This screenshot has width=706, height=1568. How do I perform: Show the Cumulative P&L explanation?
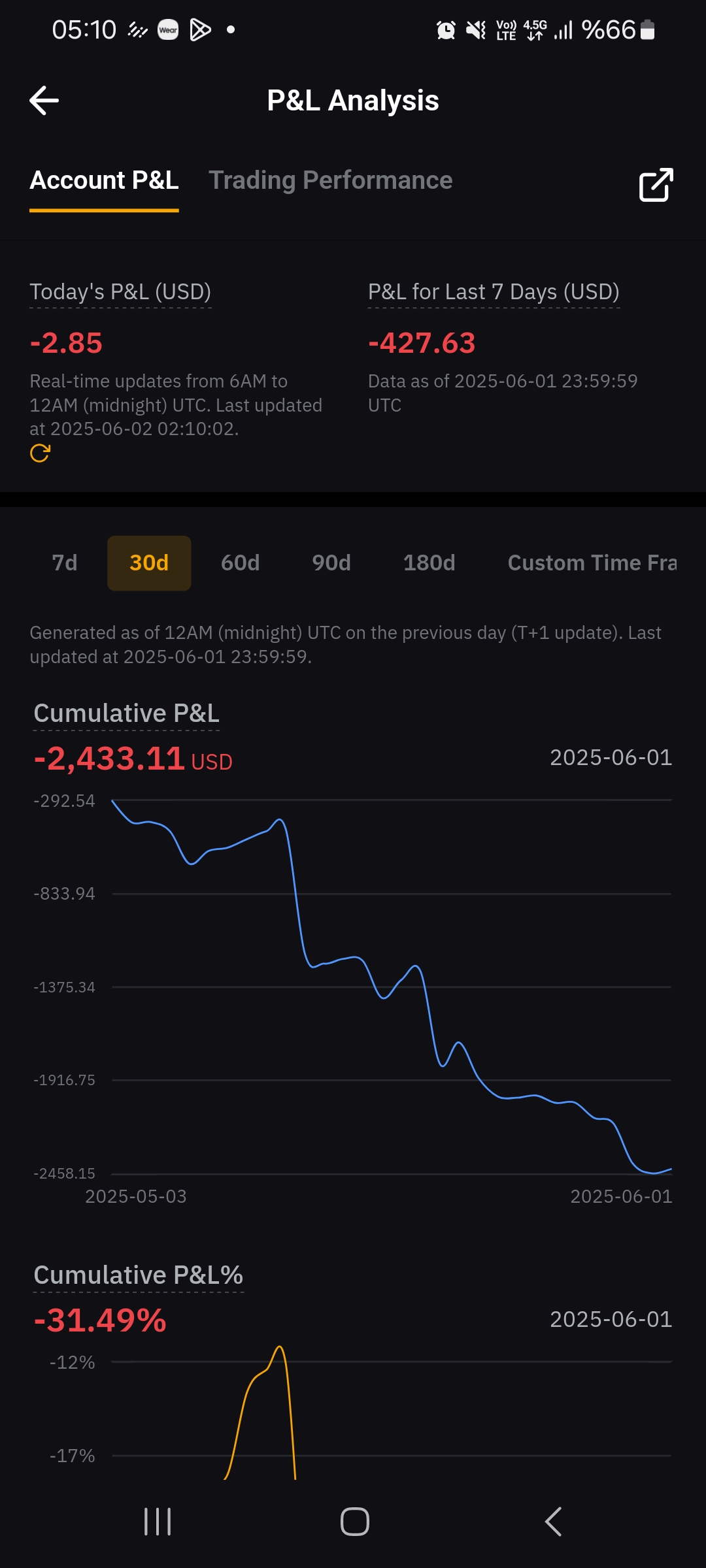pyautogui.click(x=126, y=713)
